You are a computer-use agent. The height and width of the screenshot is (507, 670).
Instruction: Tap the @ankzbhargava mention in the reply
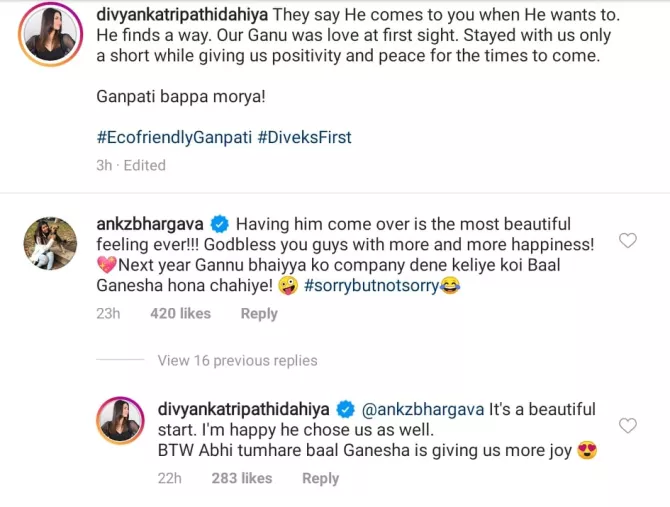click(421, 409)
